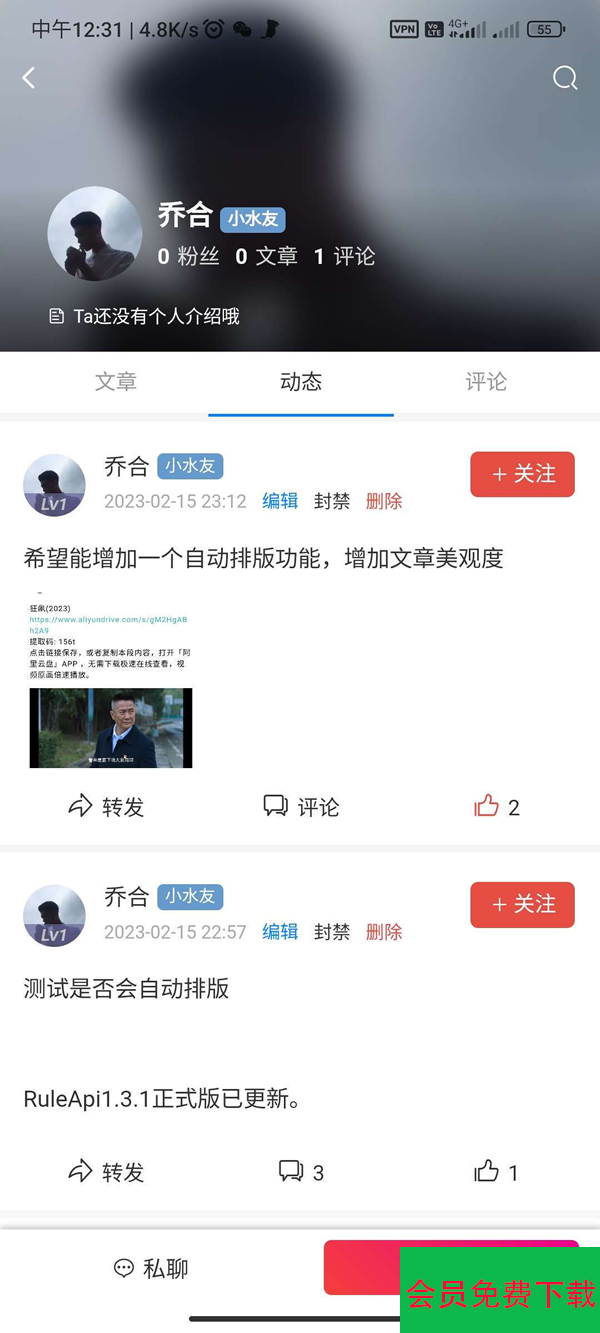Like the post with 2 likes
This screenshot has width=600, height=1333.
[496, 807]
